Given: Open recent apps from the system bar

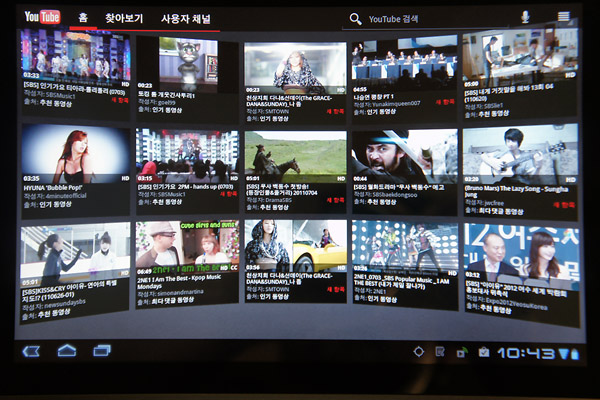Looking at the screenshot, I should pyautogui.click(x=101, y=351).
